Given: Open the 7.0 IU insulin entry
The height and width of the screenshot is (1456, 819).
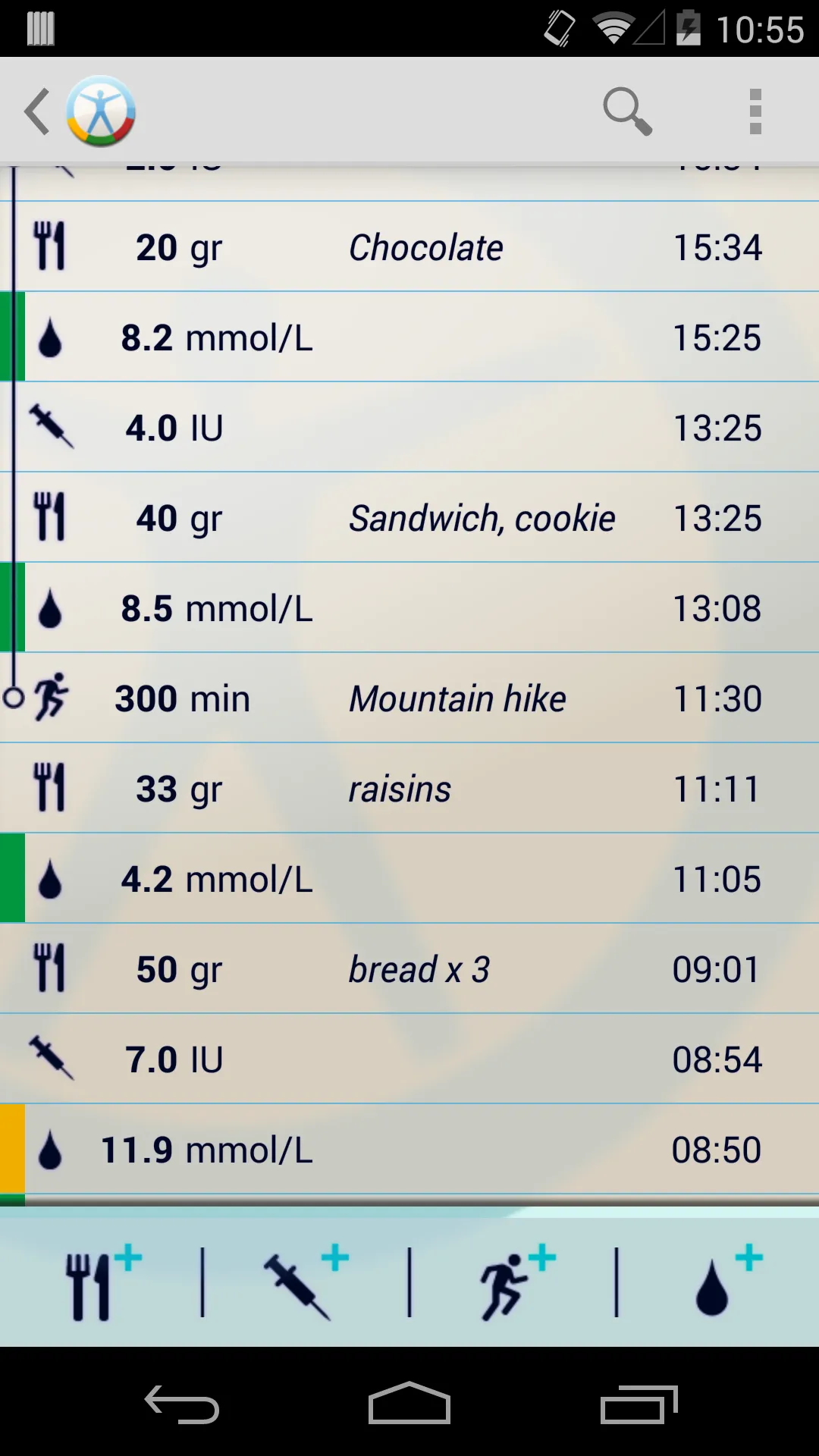Looking at the screenshot, I should 409,1059.
